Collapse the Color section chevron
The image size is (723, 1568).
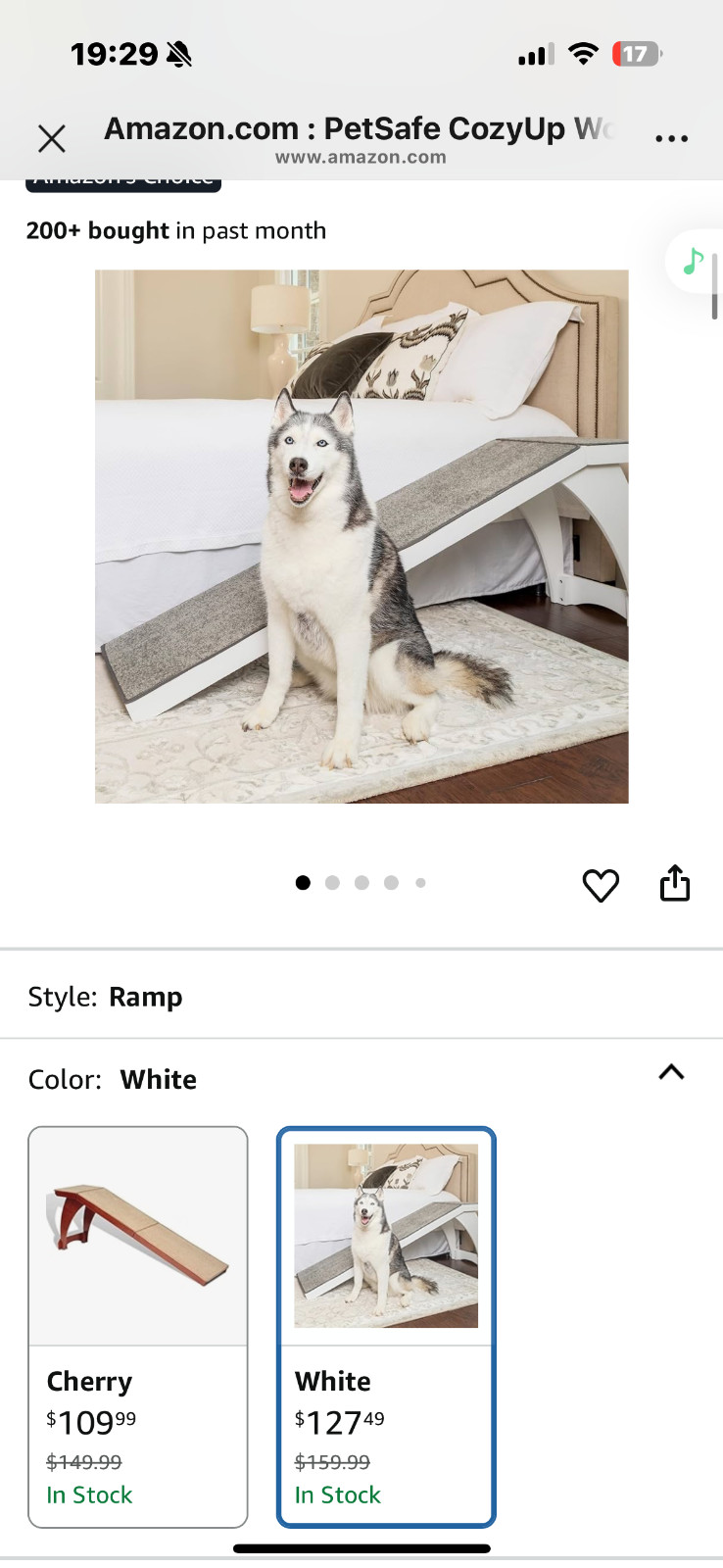coord(671,1072)
